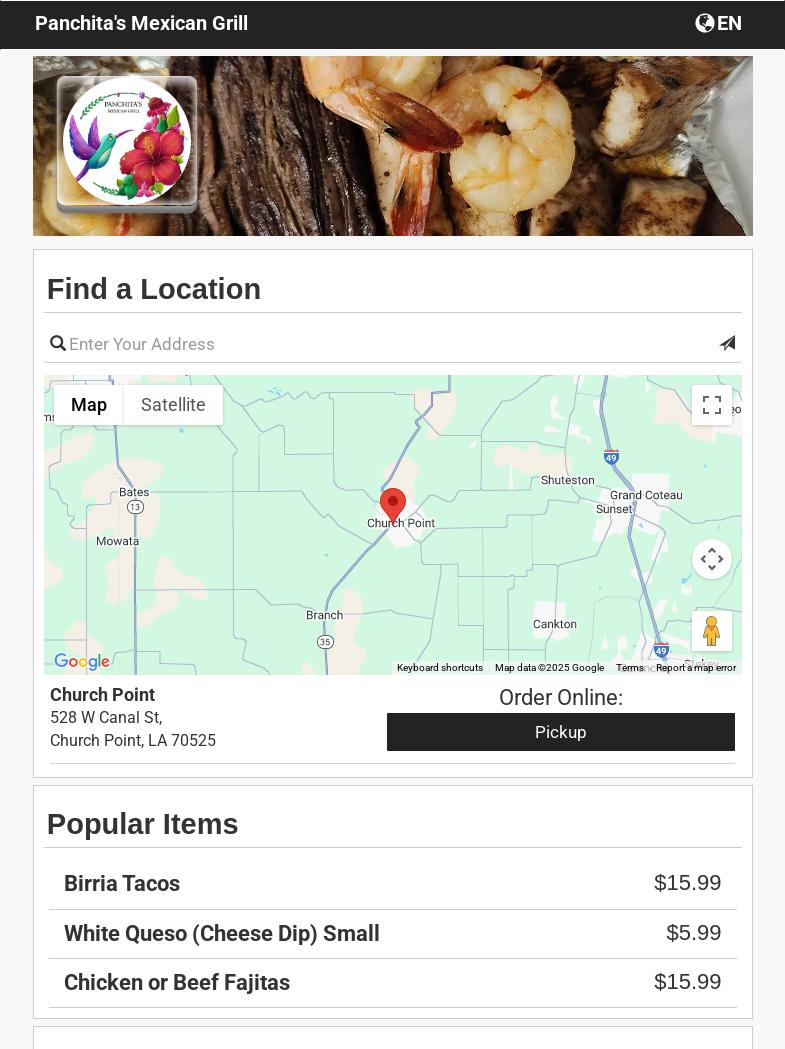785x1049 pixels.
Task: Click the Panchita's Mexican Grill logo thumbnail
Action: (x=128, y=140)
